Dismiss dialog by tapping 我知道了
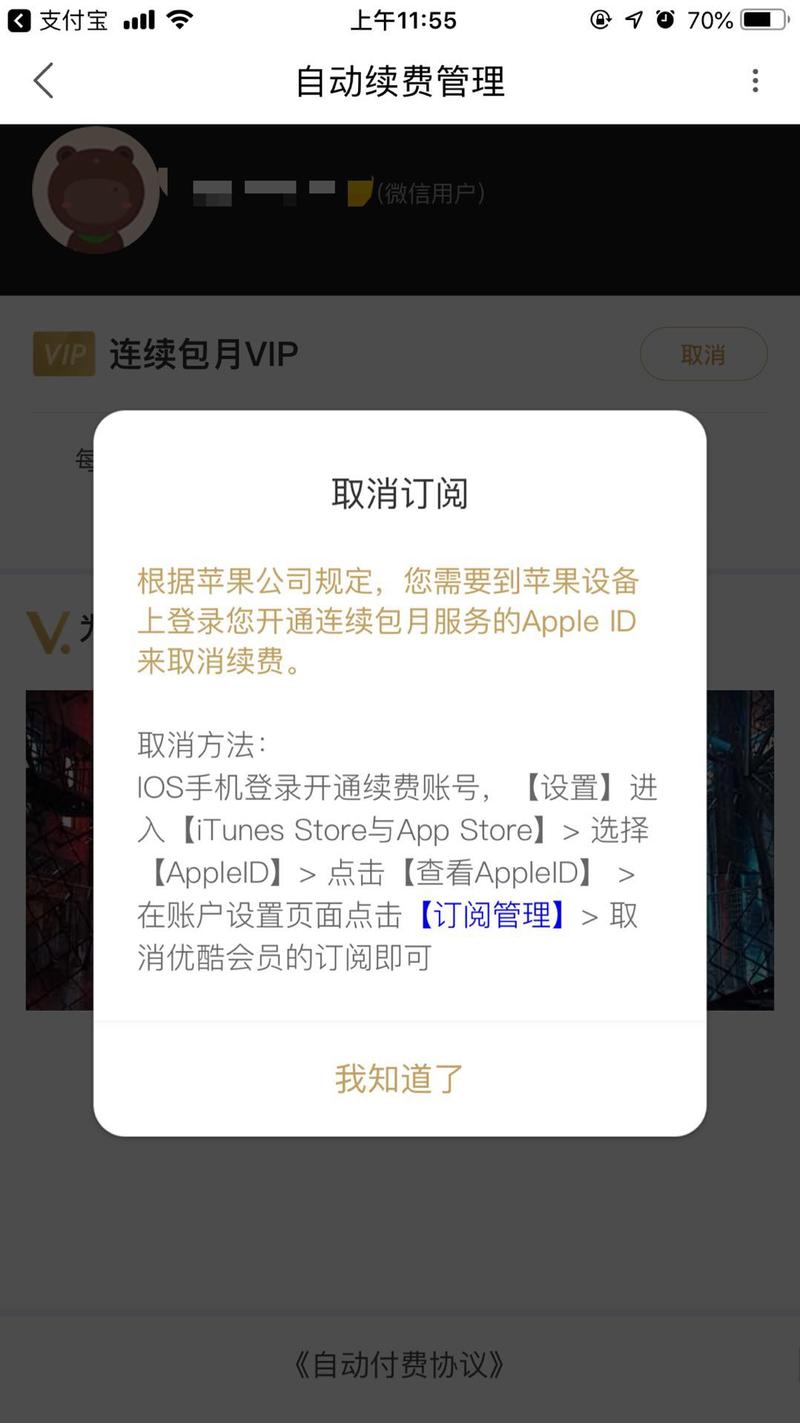800x1423 pixels. [397, 1078]
